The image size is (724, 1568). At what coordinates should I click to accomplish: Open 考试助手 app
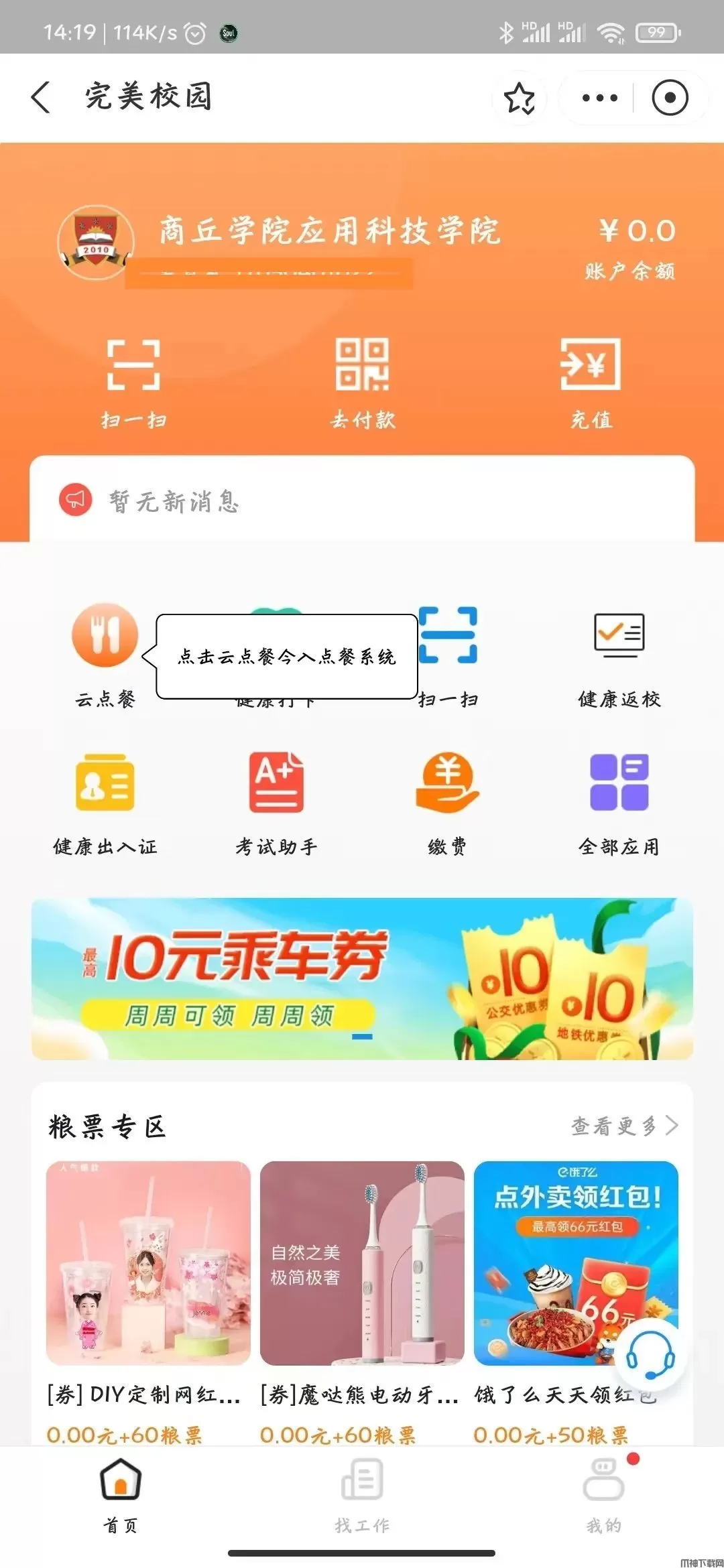276,801
